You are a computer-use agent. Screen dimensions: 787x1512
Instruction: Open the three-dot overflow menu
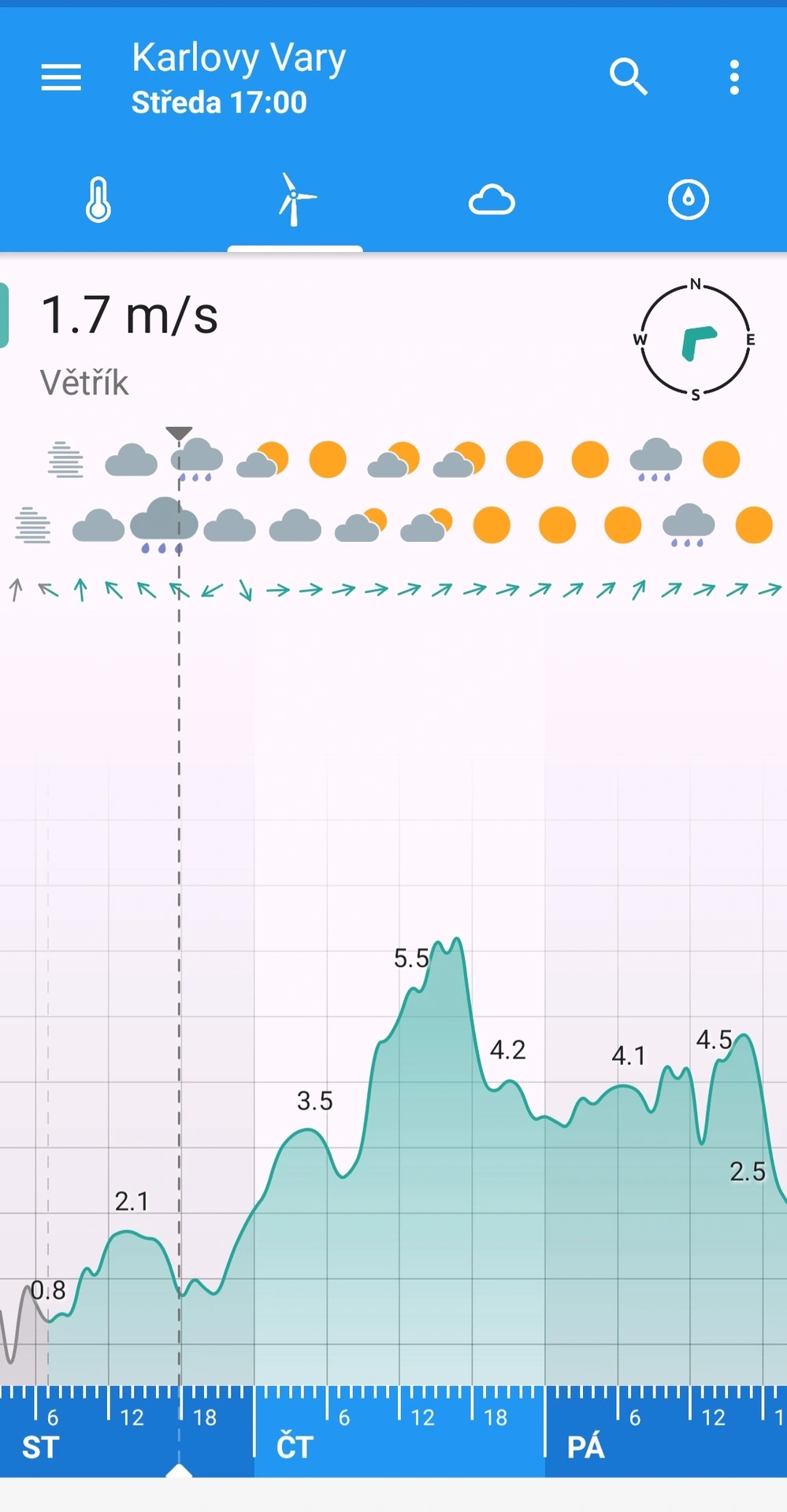[734, 77]
